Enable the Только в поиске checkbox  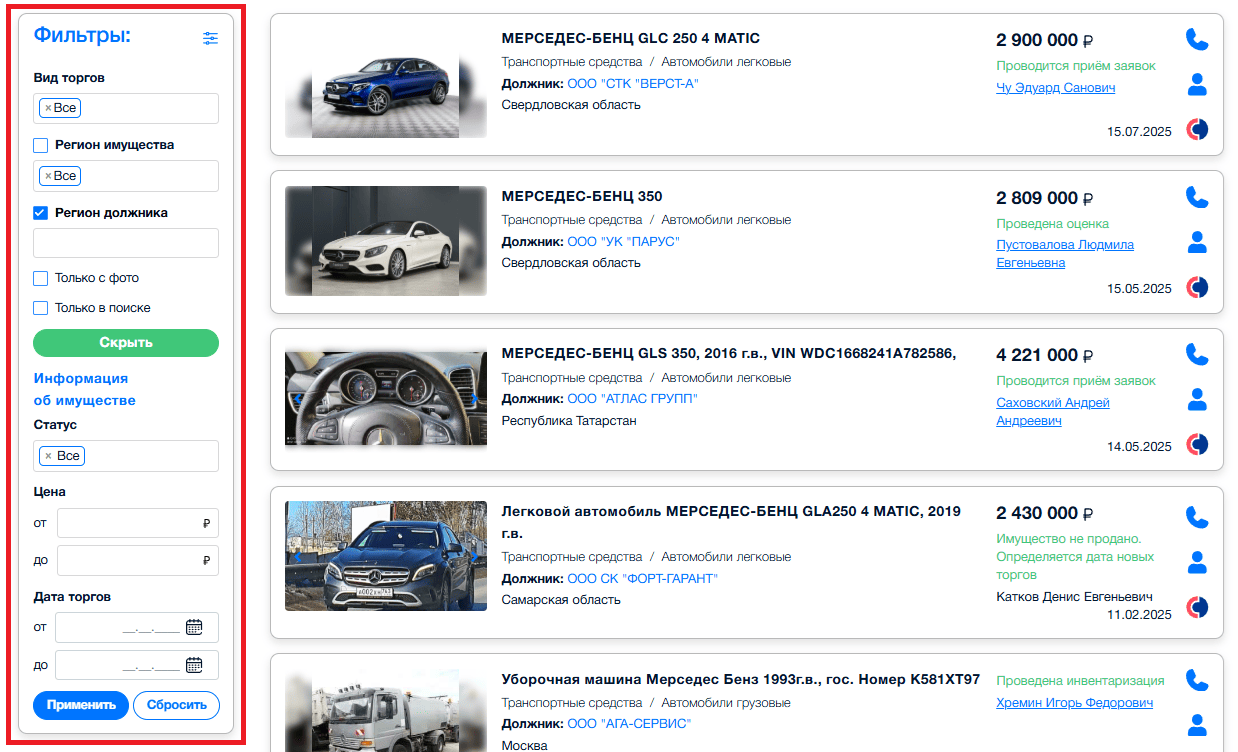[x=41, y=308]
